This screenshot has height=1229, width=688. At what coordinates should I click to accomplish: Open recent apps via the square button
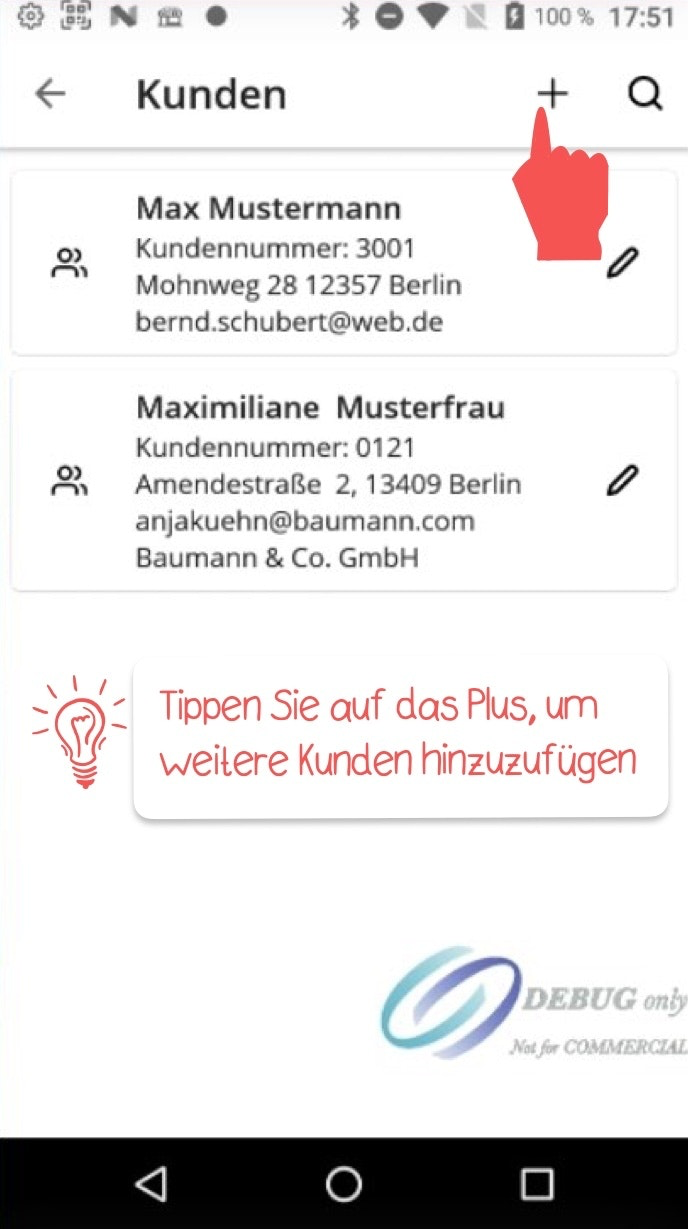click(537, 1184)
